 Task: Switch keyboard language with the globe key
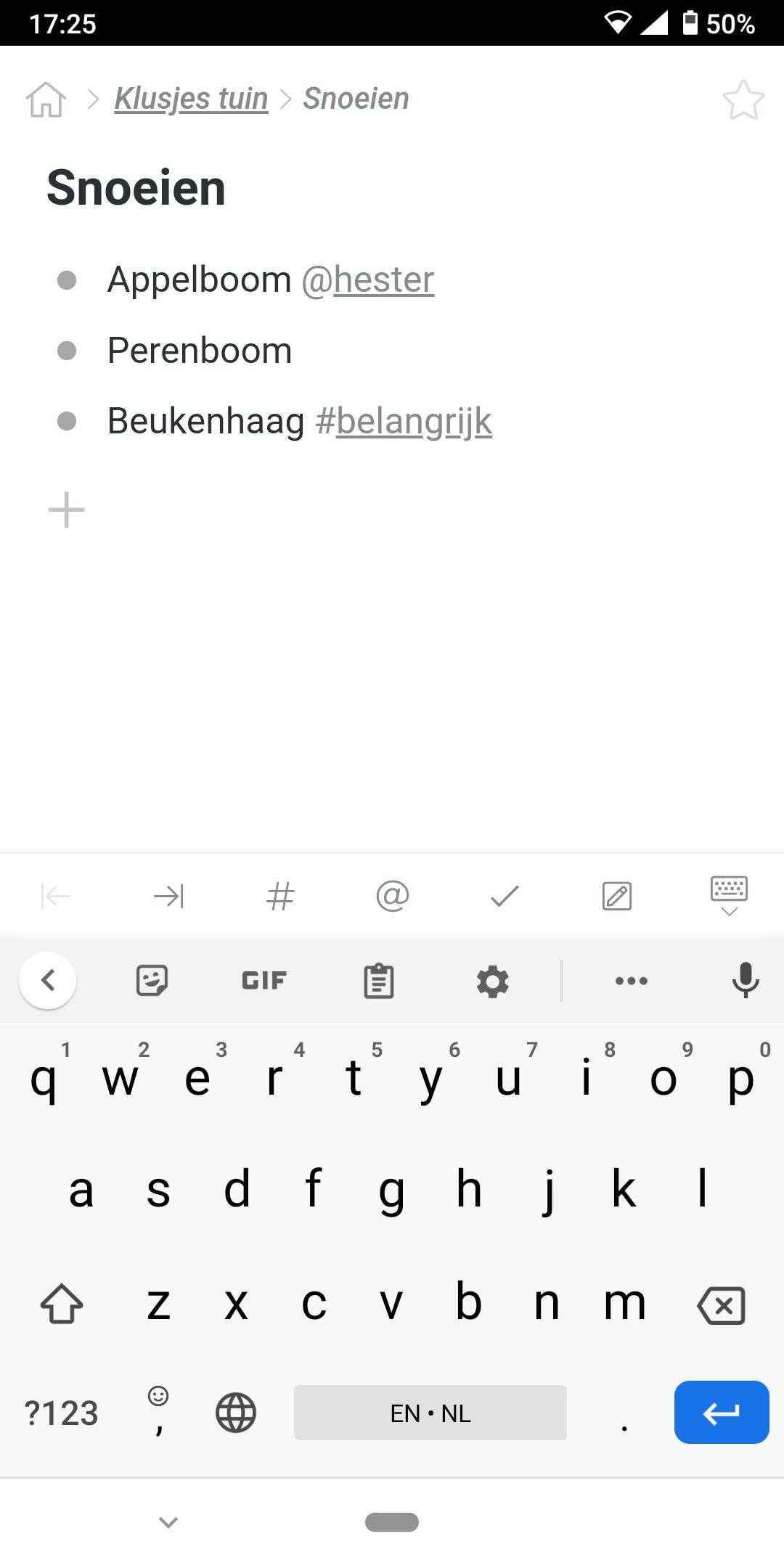point(237,1412)
